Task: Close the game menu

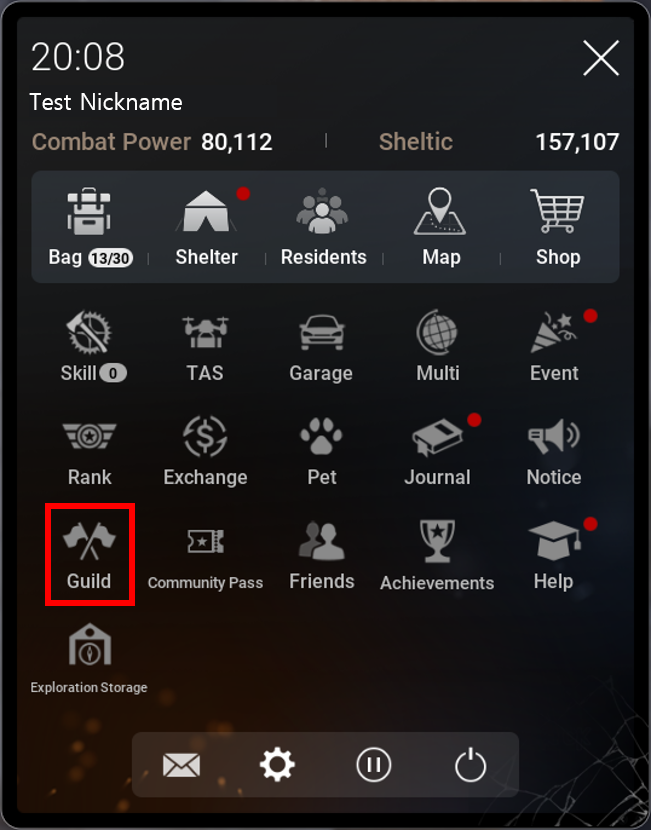Action: point(601,59)
